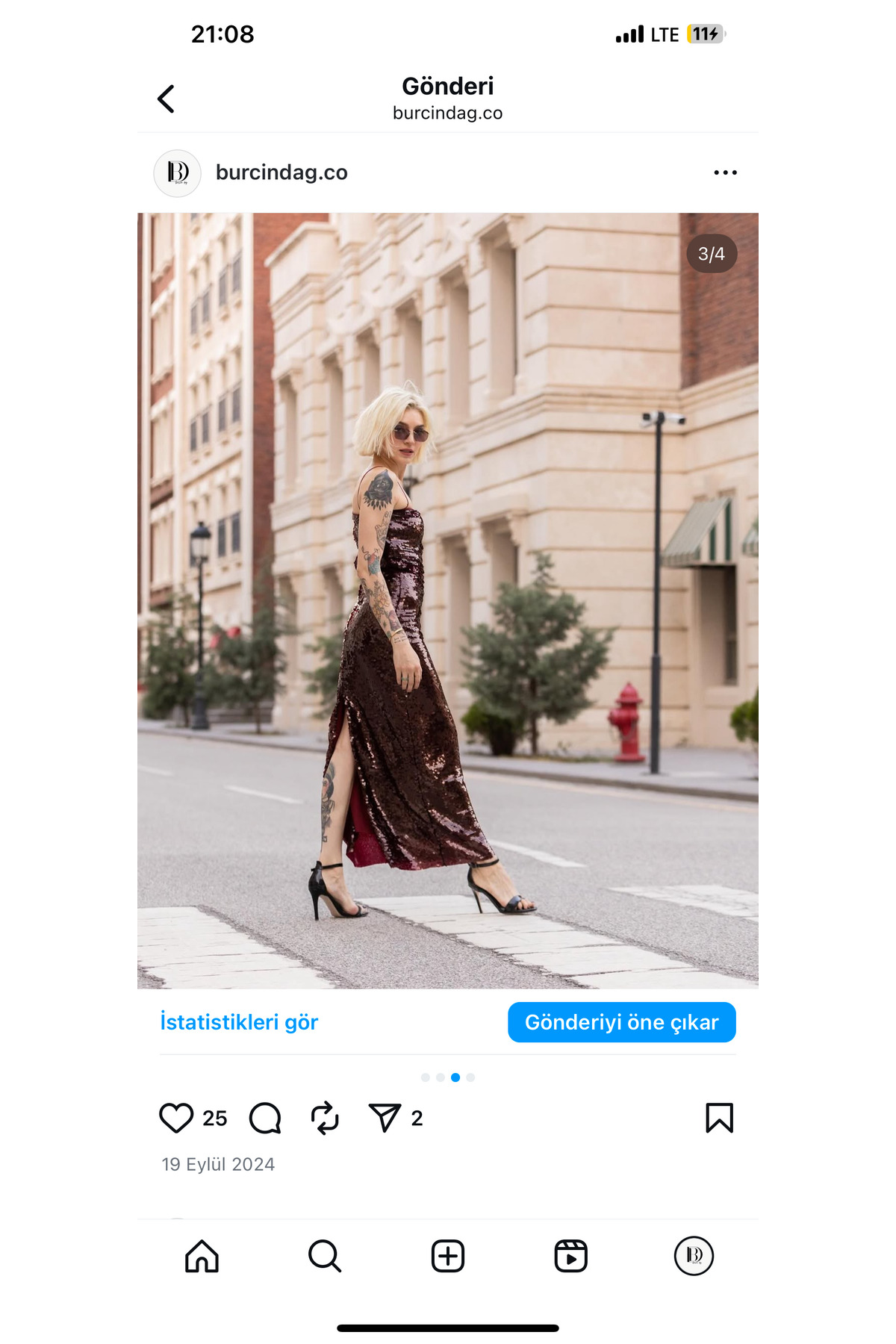Screen dimensions: 896x1344
Task: Tap Gönderiyi öne çıkar button
Action: 621,1022
